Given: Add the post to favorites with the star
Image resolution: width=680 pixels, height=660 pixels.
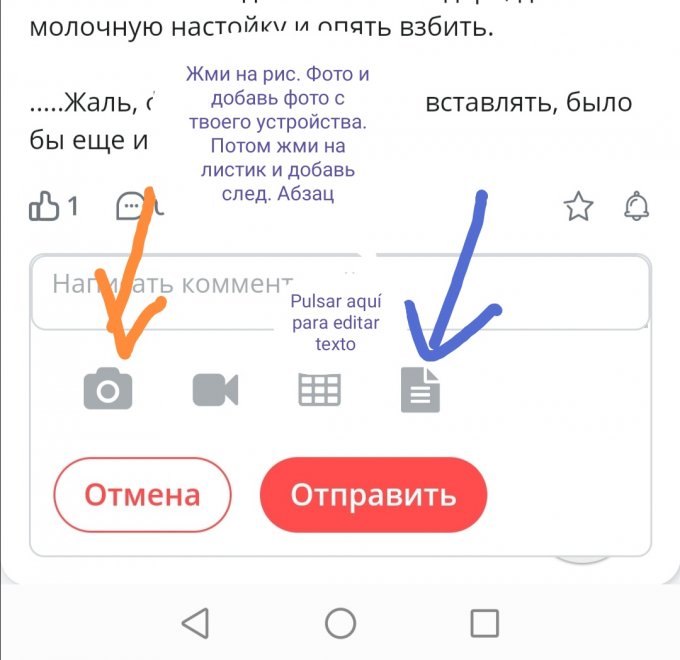Looking at the screenshot, I should pyautogui.click(x=578, y=207).
